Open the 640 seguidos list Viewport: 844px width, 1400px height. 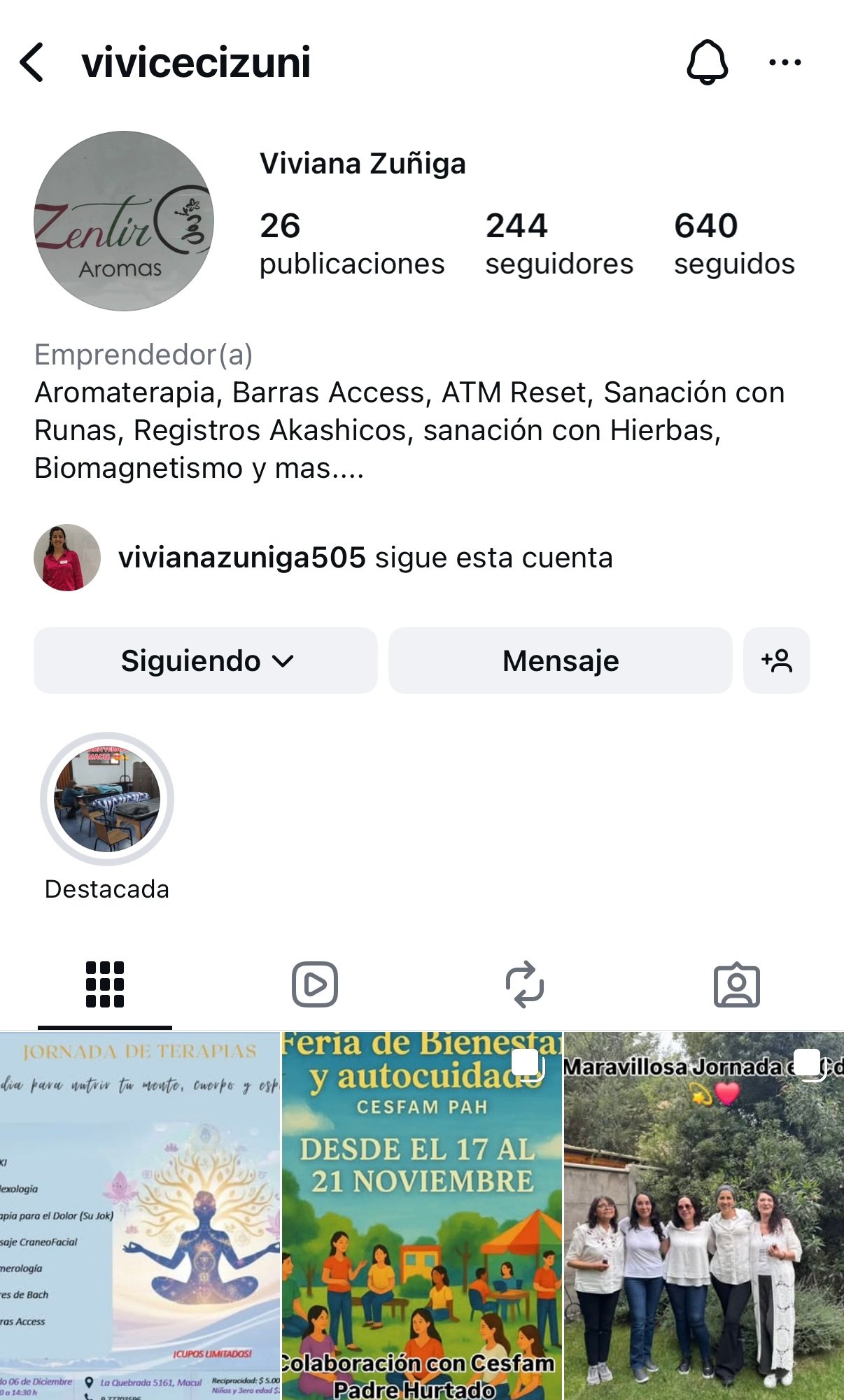click(x=733, y=243)
